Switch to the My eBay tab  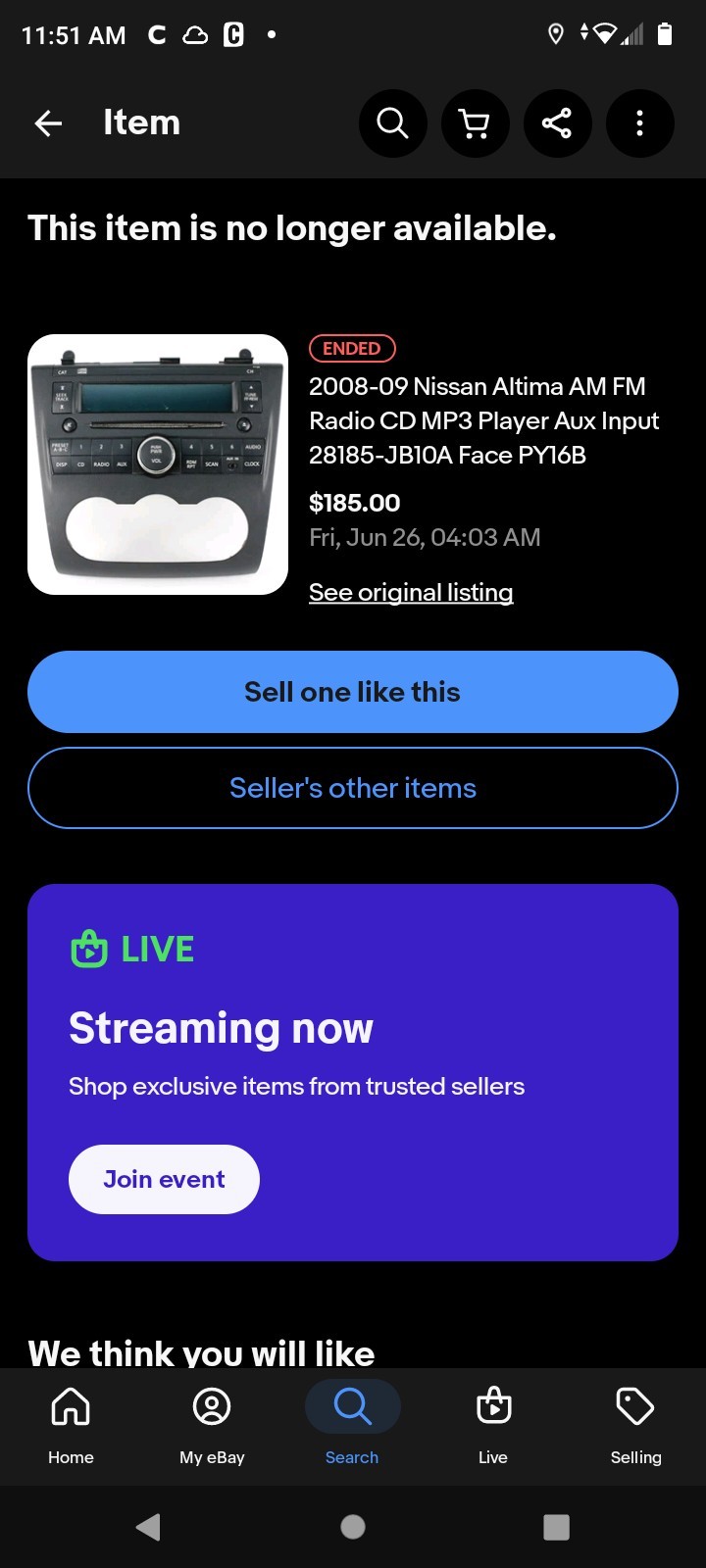pyautogui.click(x=212, y=1426)
